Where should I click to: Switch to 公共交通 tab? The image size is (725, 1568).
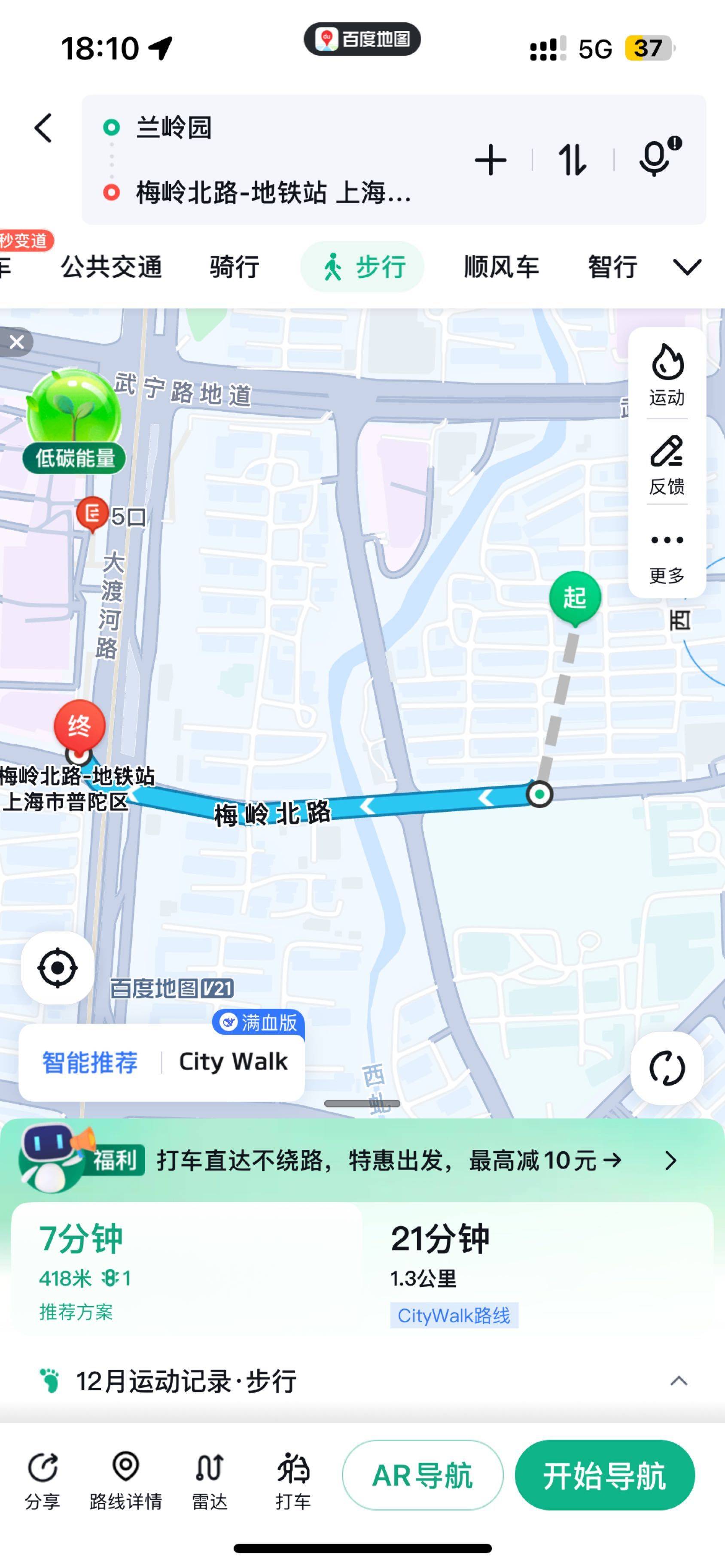tap(112, 267)
